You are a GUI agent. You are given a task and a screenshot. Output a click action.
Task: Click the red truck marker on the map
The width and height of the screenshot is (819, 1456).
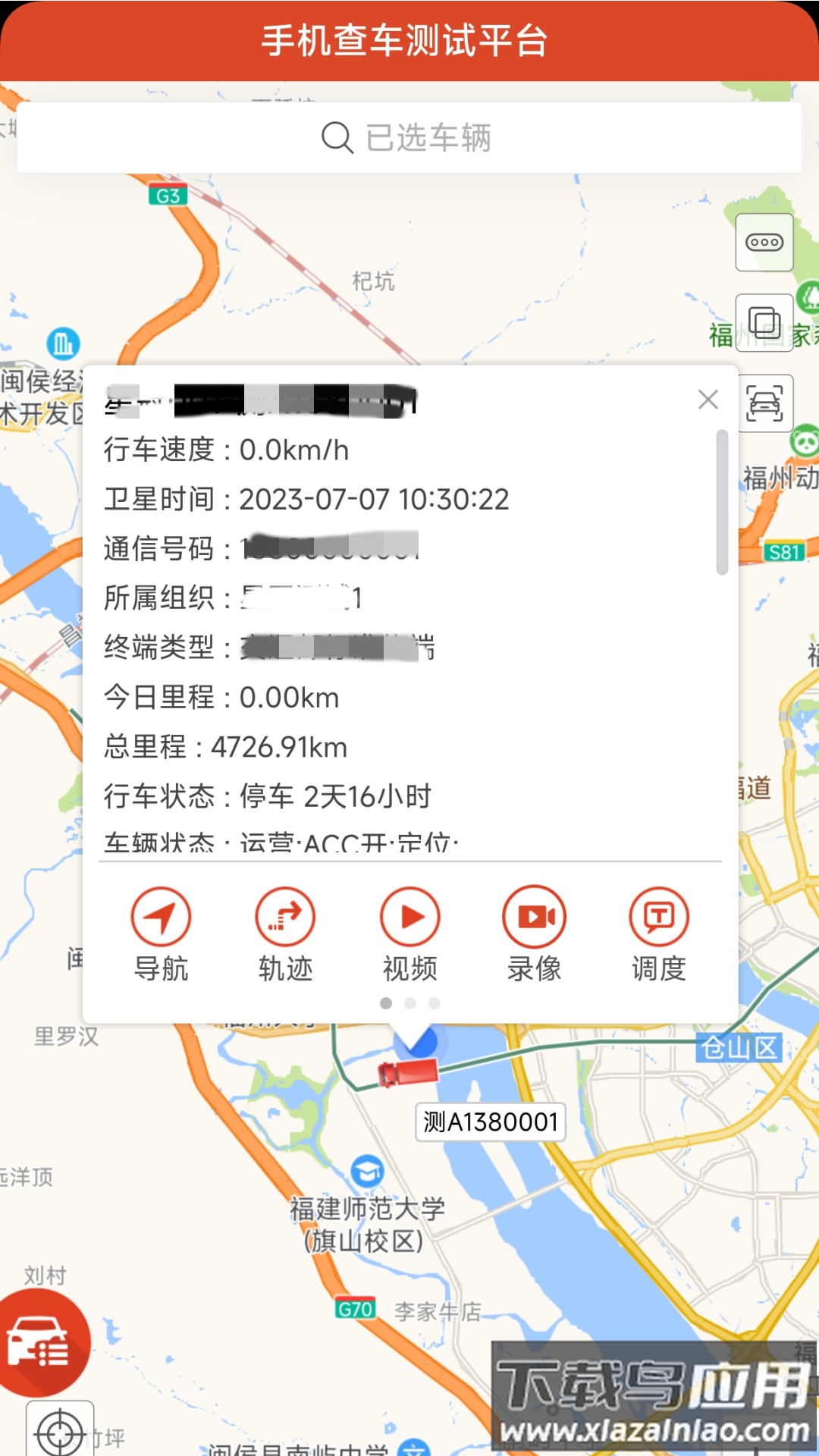pyautogui.click(x=407, y=1072)
